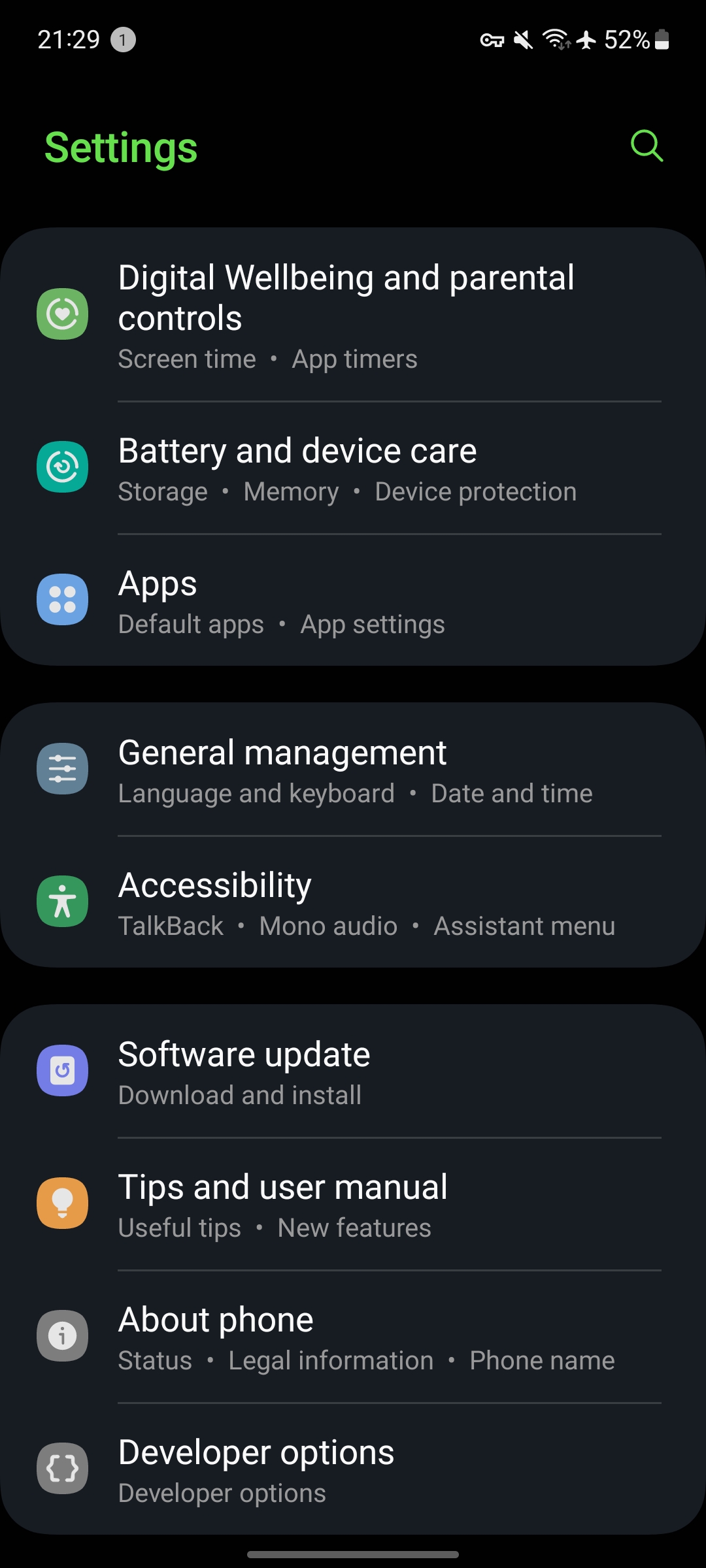706x1568 pixels.
Task: Tap the search icon in Settings
Action: point(647,146)
